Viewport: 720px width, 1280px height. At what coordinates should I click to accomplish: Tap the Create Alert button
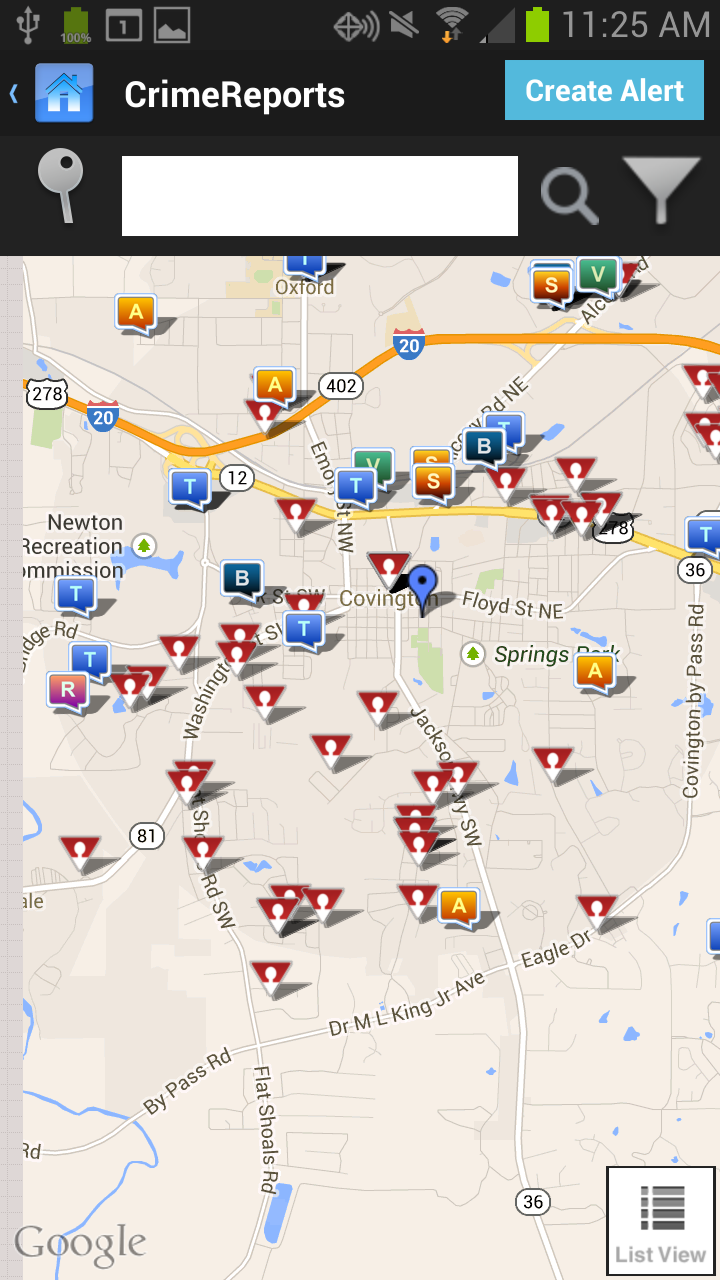(603, 91)
